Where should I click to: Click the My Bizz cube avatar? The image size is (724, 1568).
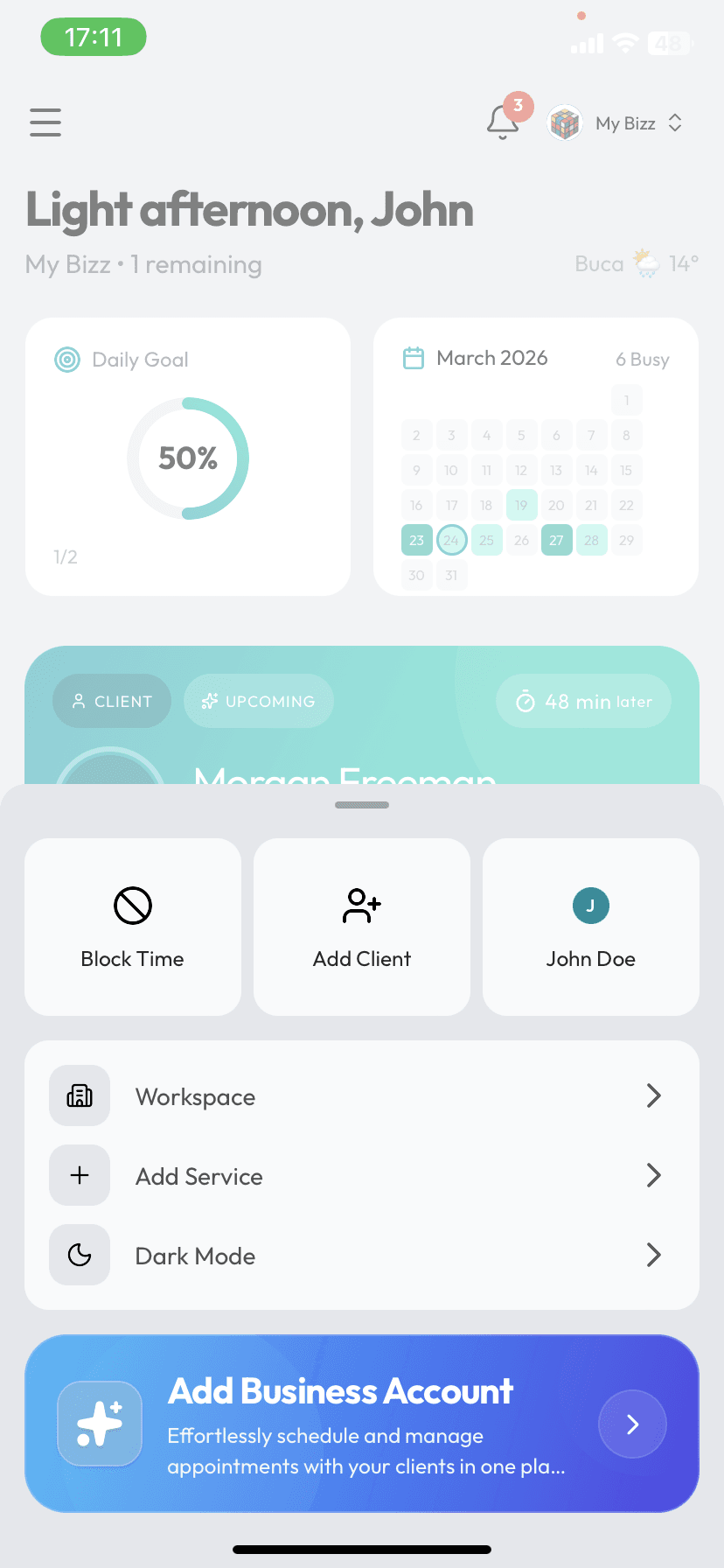click(x=564, y=122)
